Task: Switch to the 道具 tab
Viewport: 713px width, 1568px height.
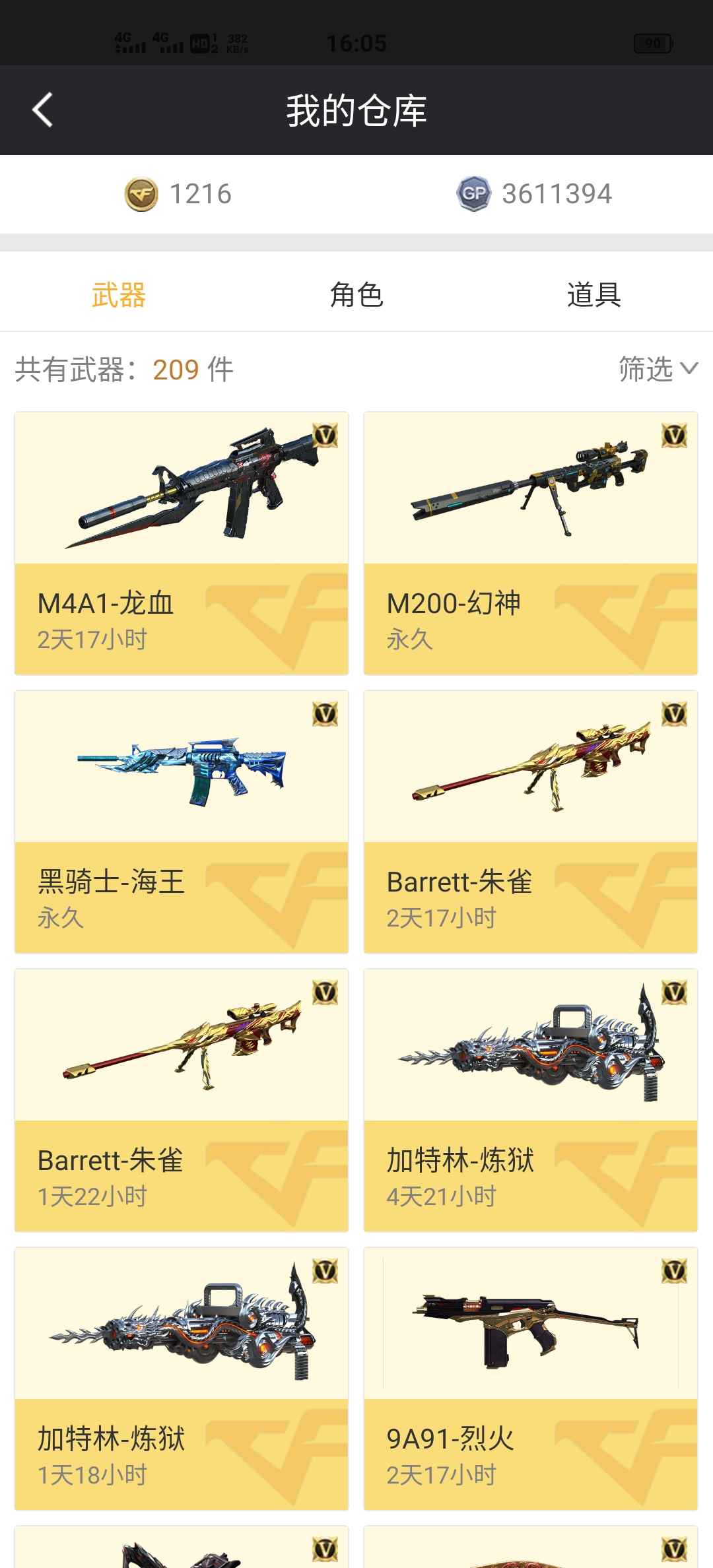Action: click(594, 294)
